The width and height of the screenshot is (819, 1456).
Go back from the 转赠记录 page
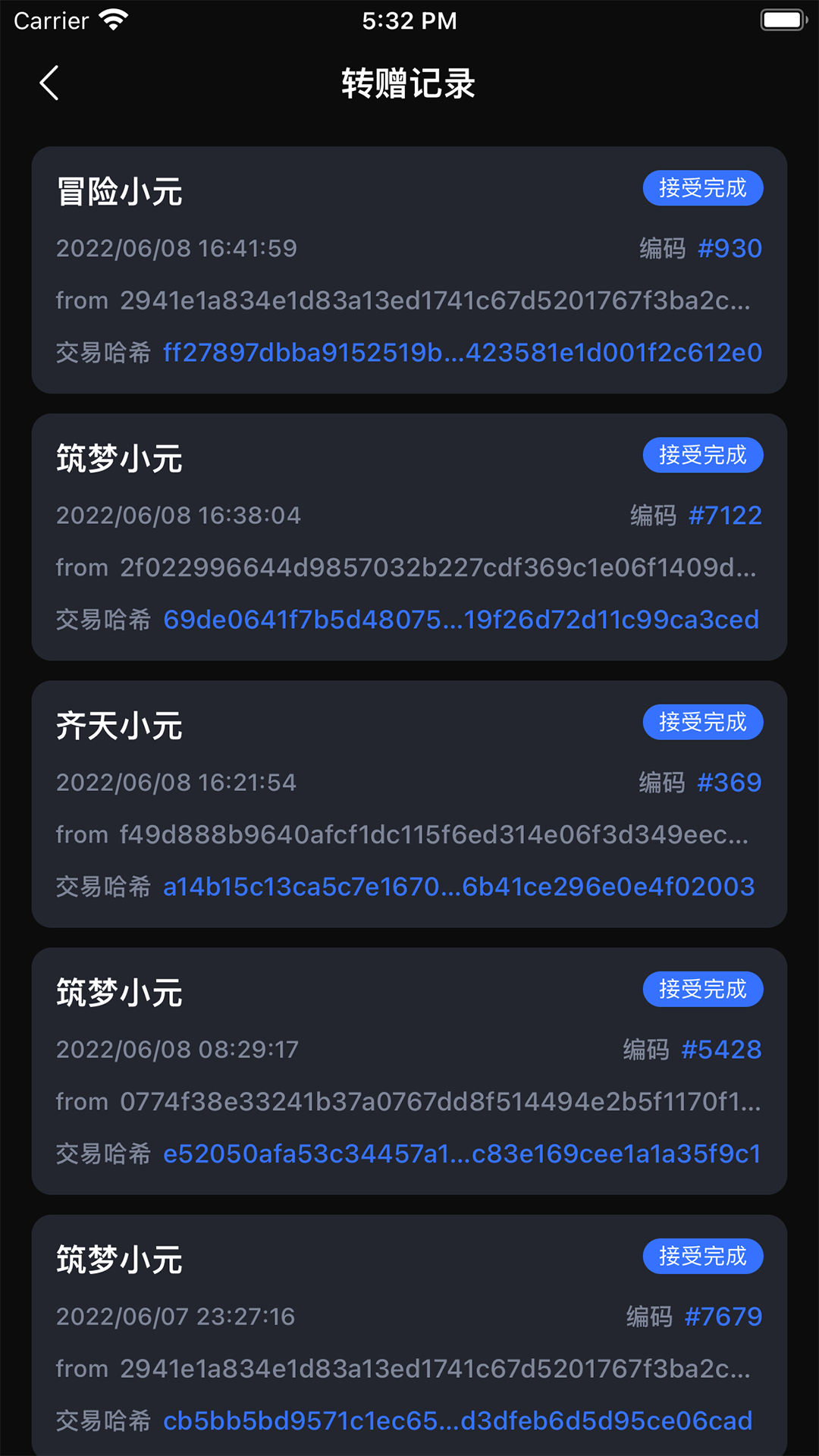tap(49, 83)
